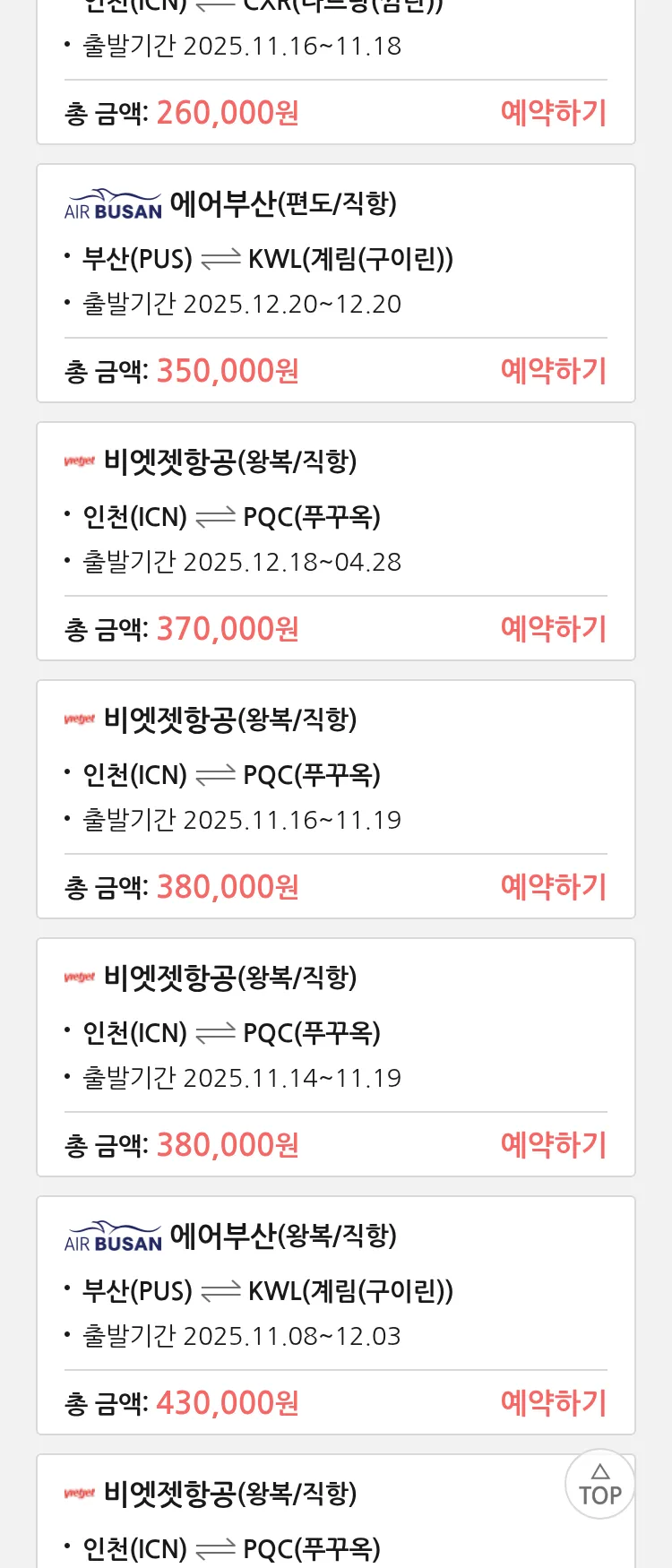Reserve the 비엣젯 flight departing 11.16~11.19

point(553,887)
